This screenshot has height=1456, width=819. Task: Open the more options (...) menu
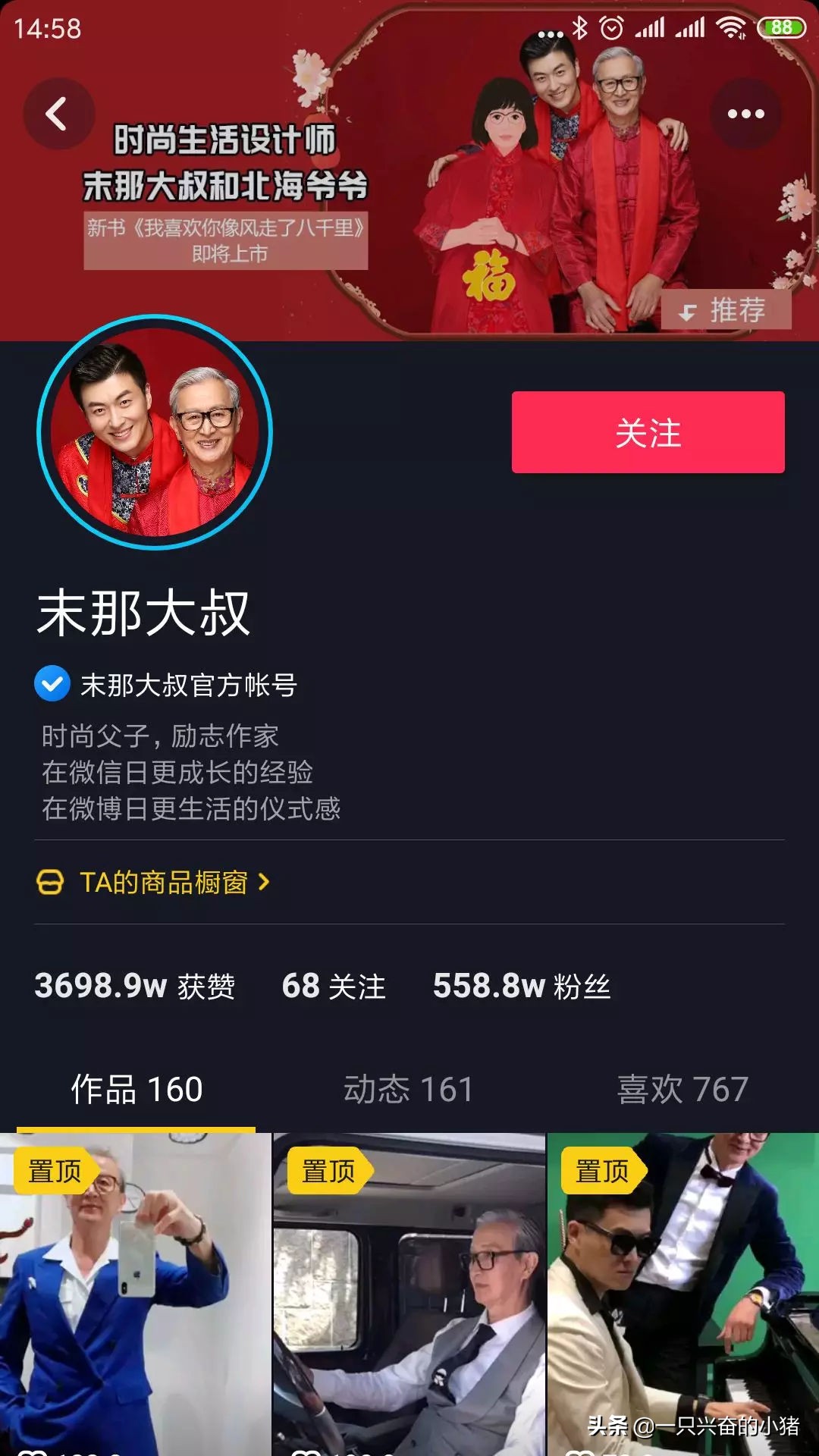[x=747, y=114]
